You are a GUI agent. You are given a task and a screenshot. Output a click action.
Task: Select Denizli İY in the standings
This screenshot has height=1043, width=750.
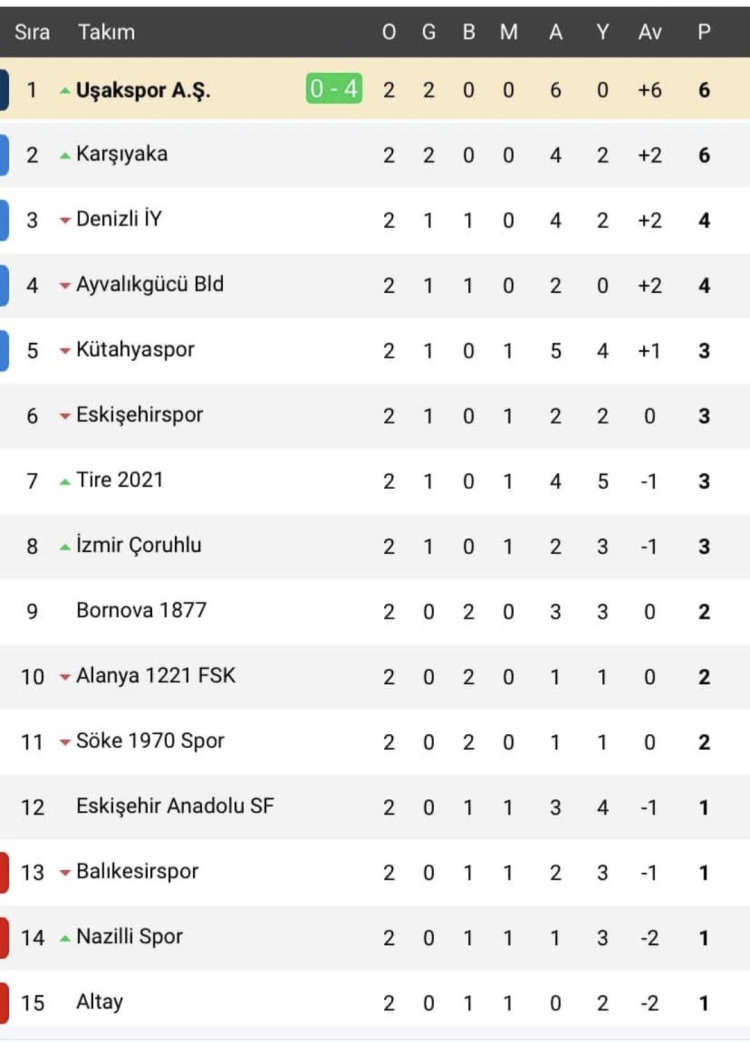(118, 219)
